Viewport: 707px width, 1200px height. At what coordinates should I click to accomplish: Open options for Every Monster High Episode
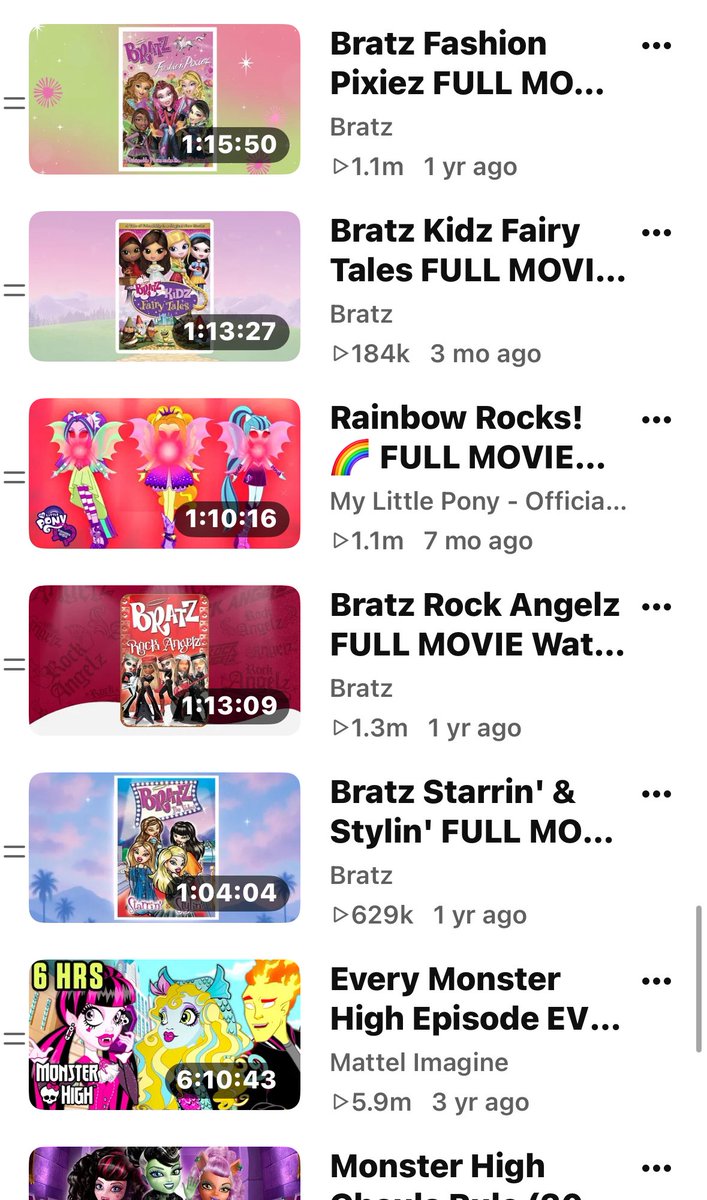pos(656,980)
